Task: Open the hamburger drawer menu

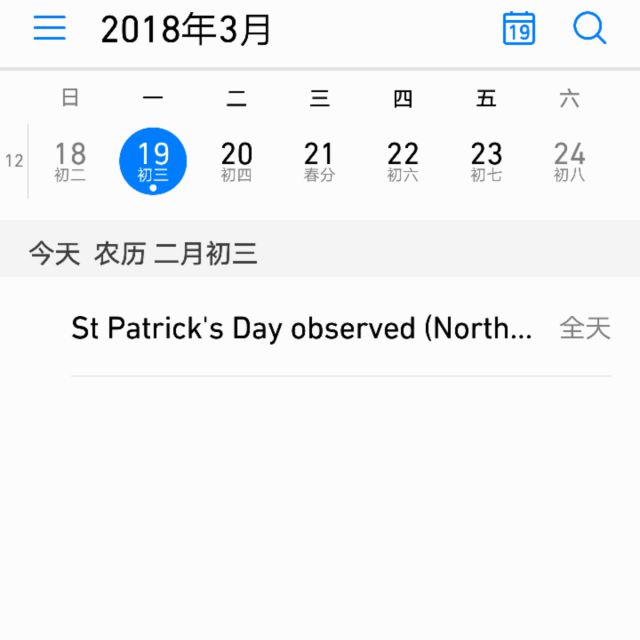Action: click(49, 28)
